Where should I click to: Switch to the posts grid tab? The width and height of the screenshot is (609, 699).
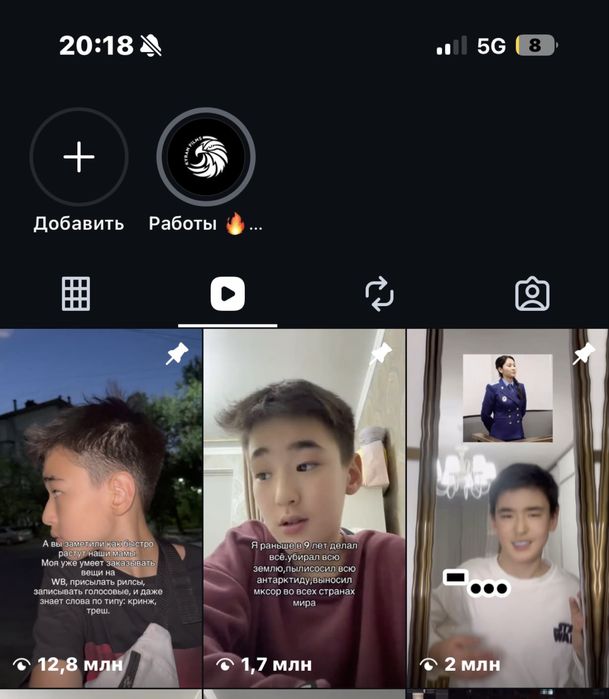pyautogui.click(x=76, y=293)
